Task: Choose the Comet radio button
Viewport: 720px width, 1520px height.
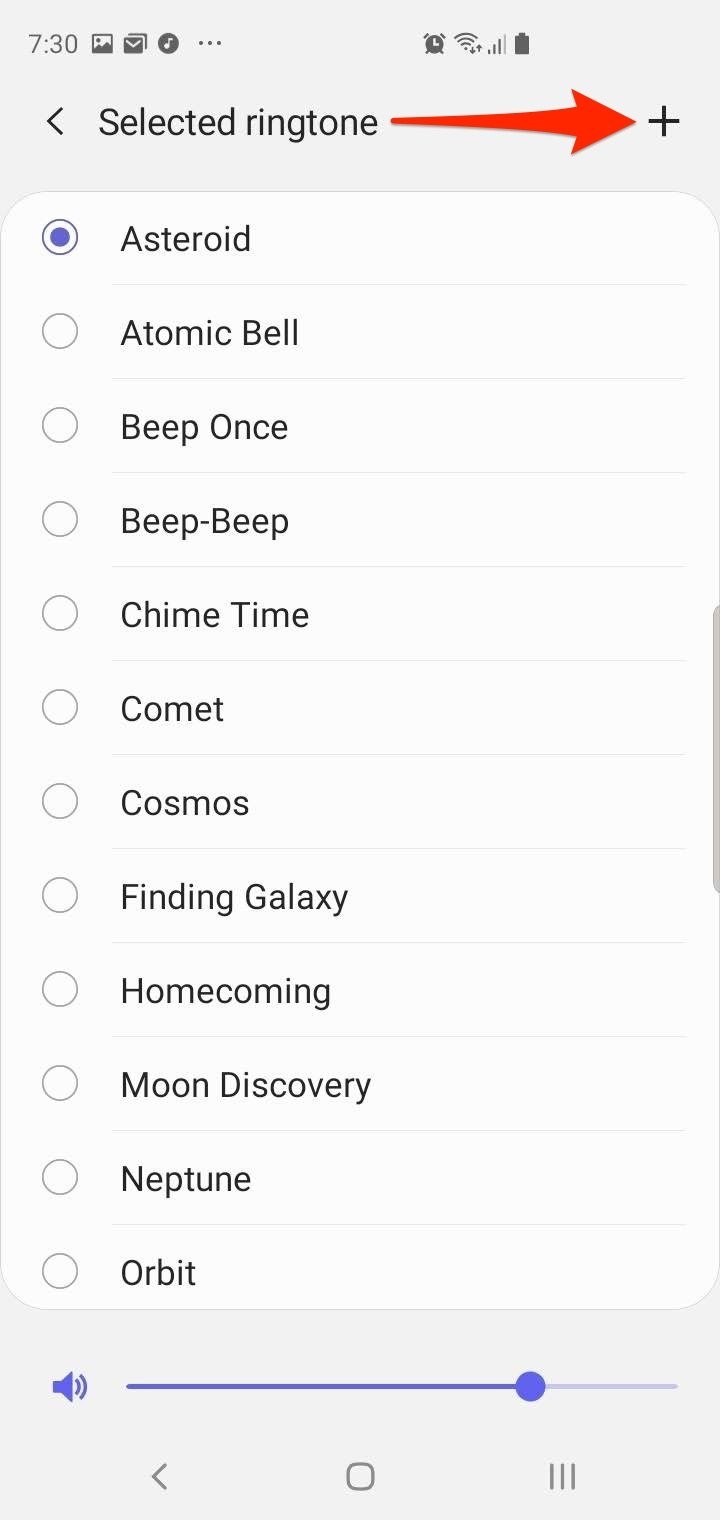Action: coord(60,707)
